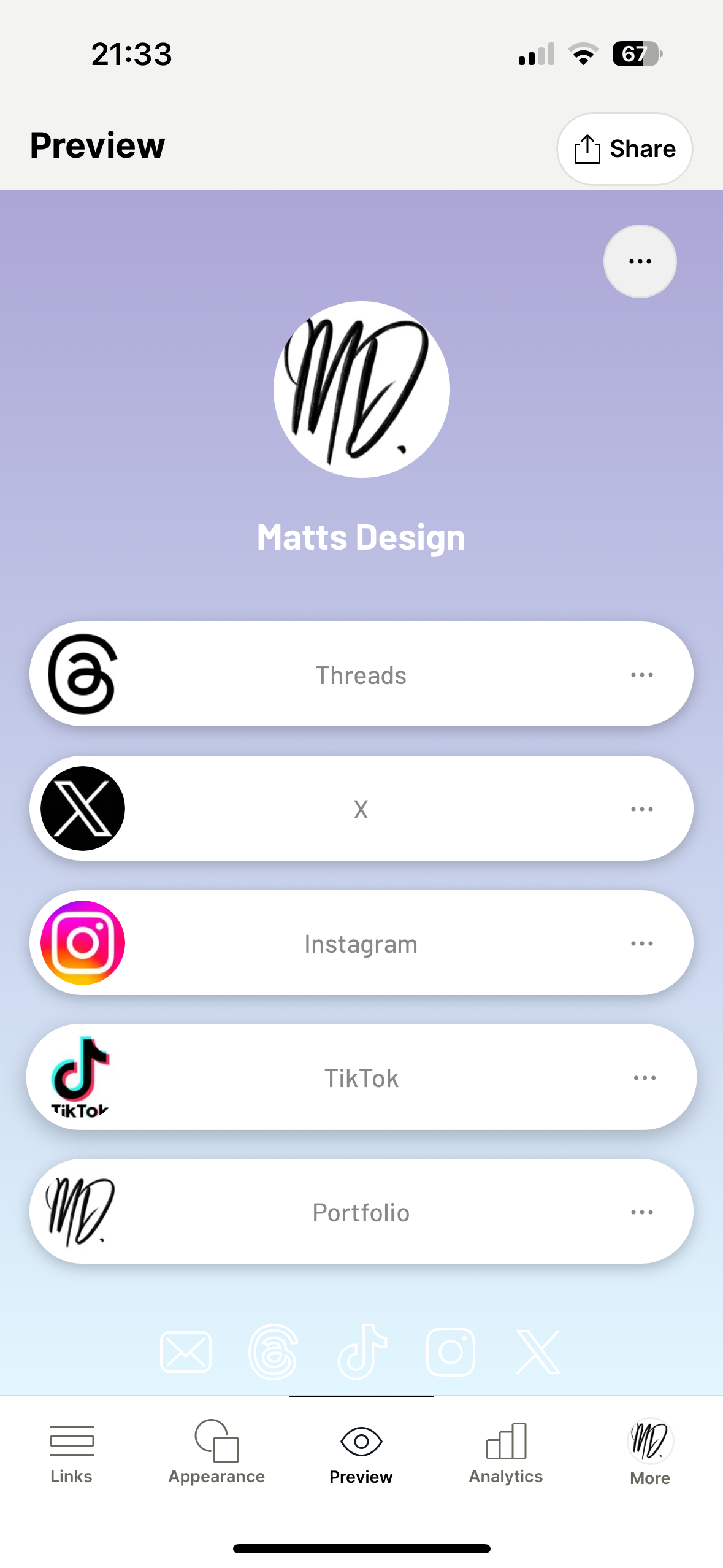The width and height of the screenshot is (723, 1568).
Task: Tap the Threads social icon in footer
Action: [274, 1352]
